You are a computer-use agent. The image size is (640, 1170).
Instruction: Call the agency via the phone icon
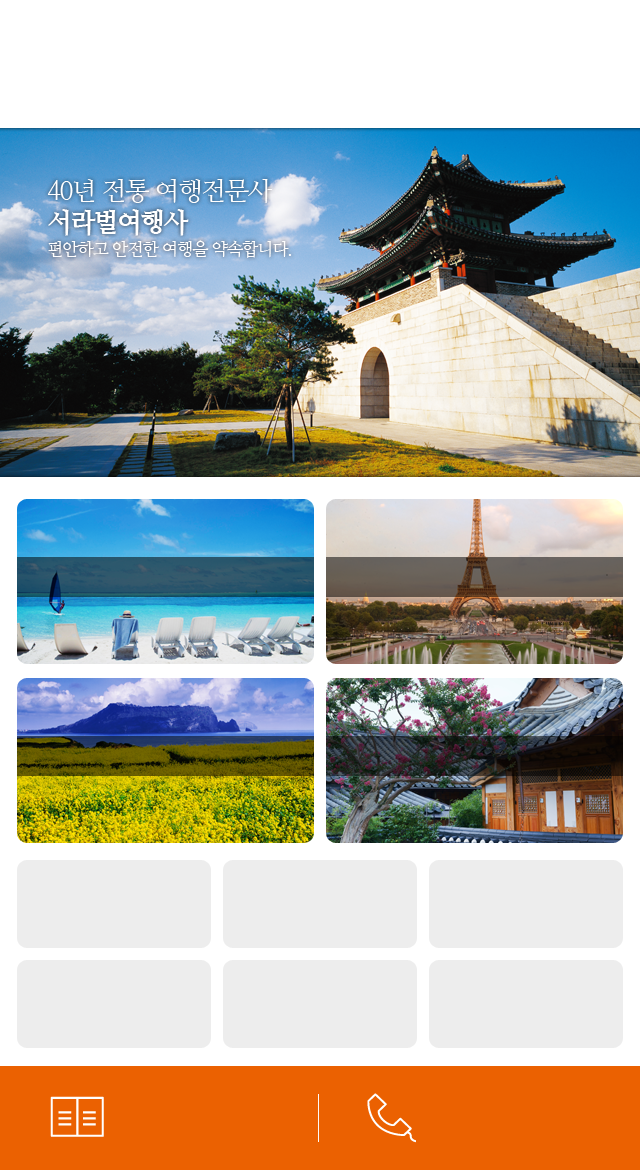click(x=391, y=1117)
